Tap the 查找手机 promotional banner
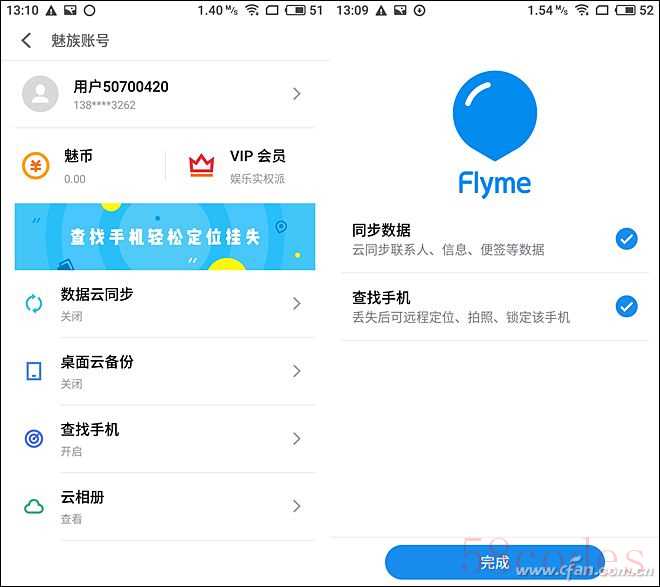 tap(165, 237)
